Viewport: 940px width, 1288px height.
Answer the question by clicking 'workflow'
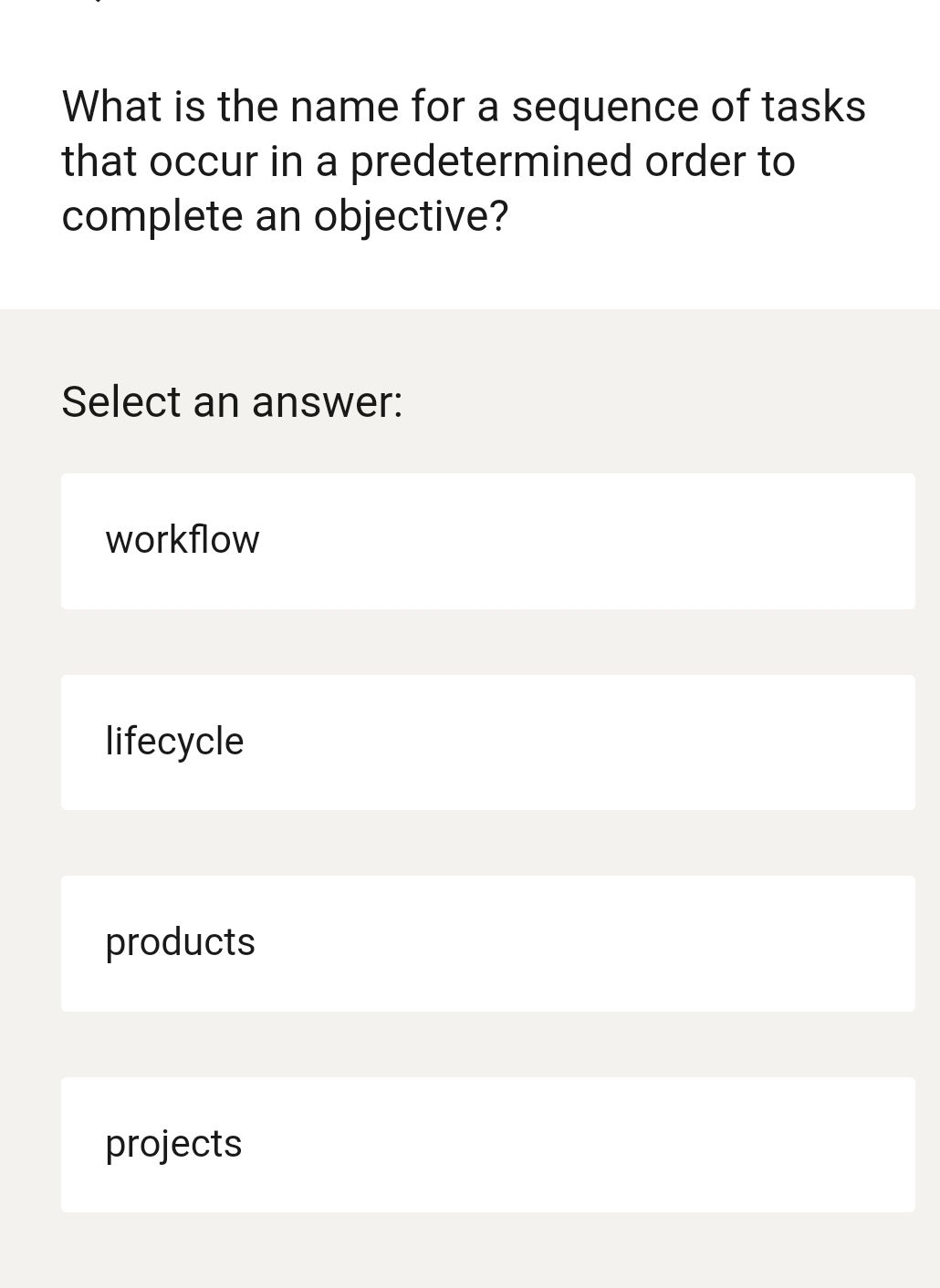487,540
